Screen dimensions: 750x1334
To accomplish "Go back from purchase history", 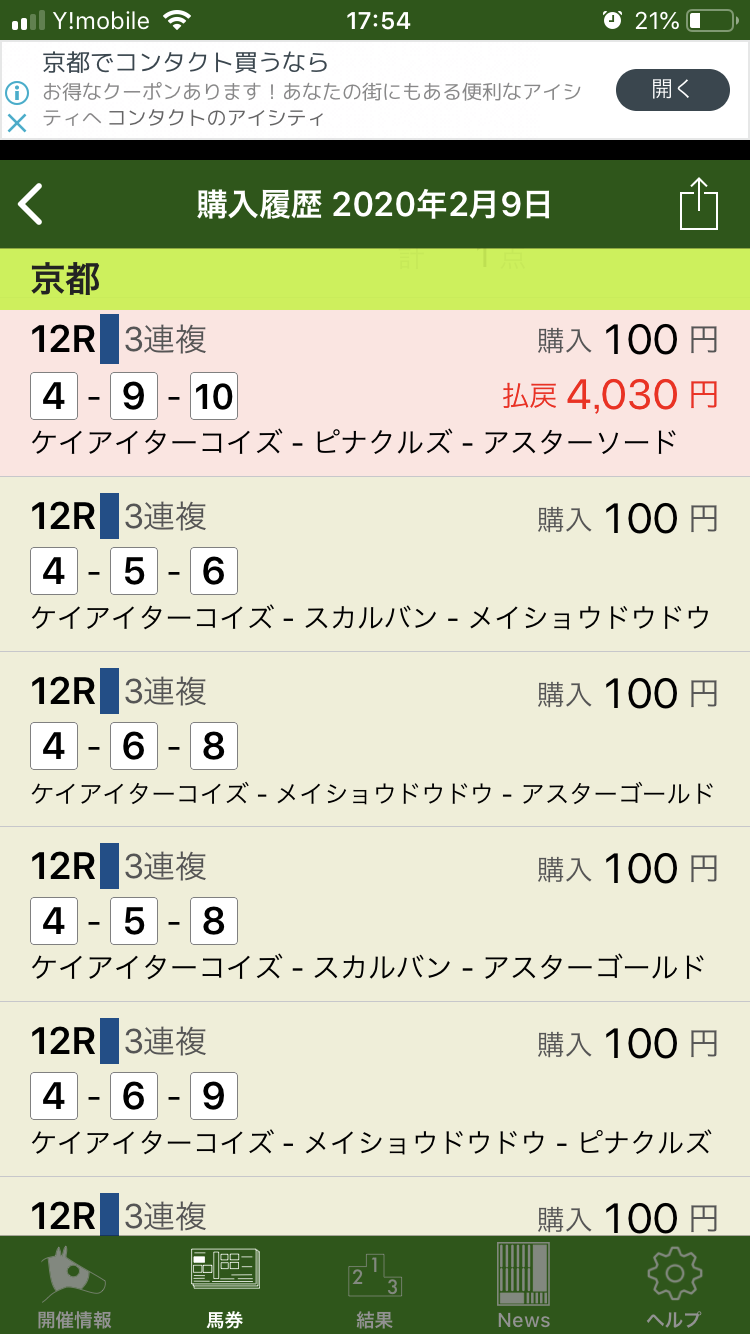I will point(32,205).
